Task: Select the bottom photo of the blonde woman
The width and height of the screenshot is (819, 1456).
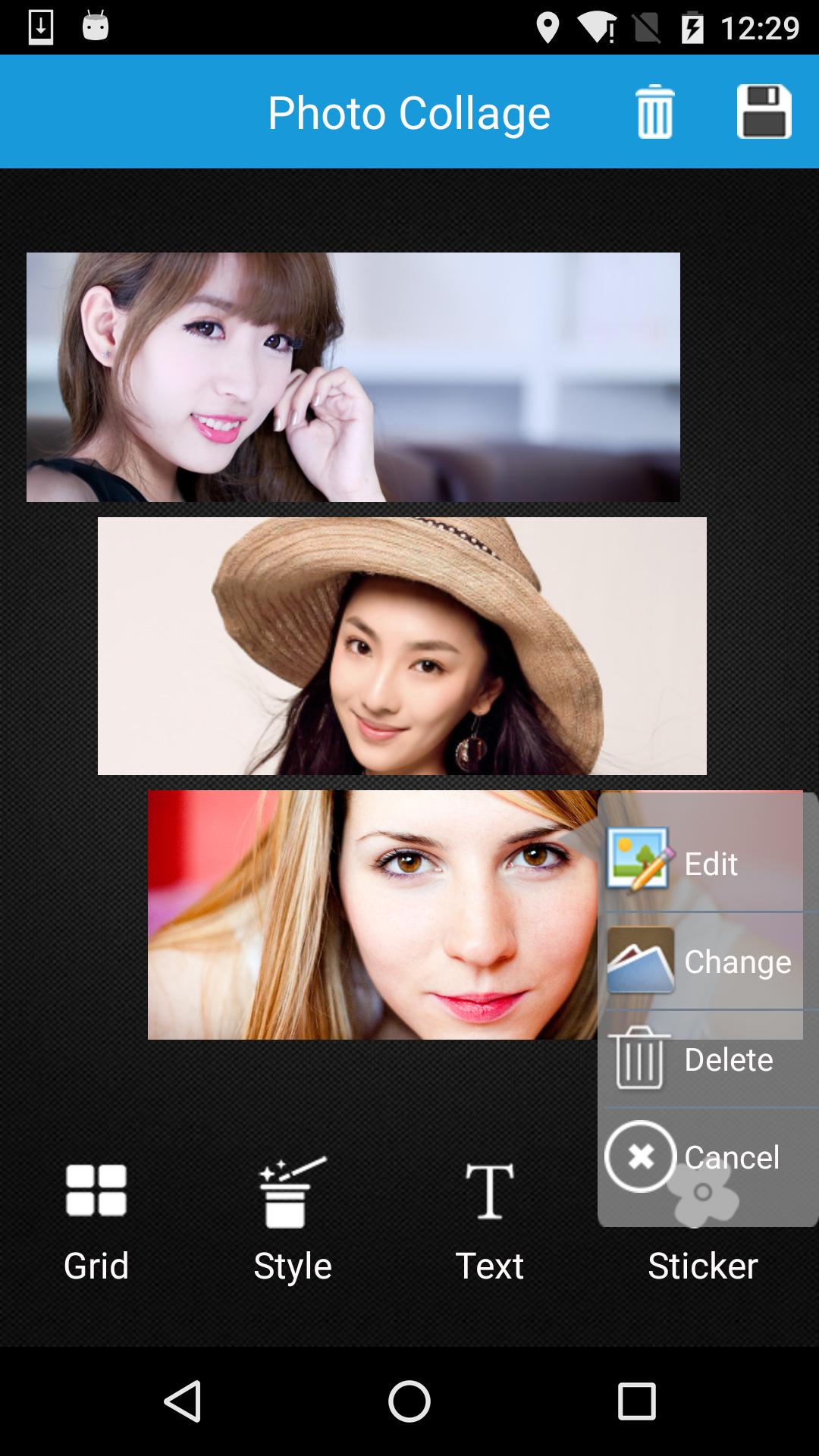Action: click(372, 915)
